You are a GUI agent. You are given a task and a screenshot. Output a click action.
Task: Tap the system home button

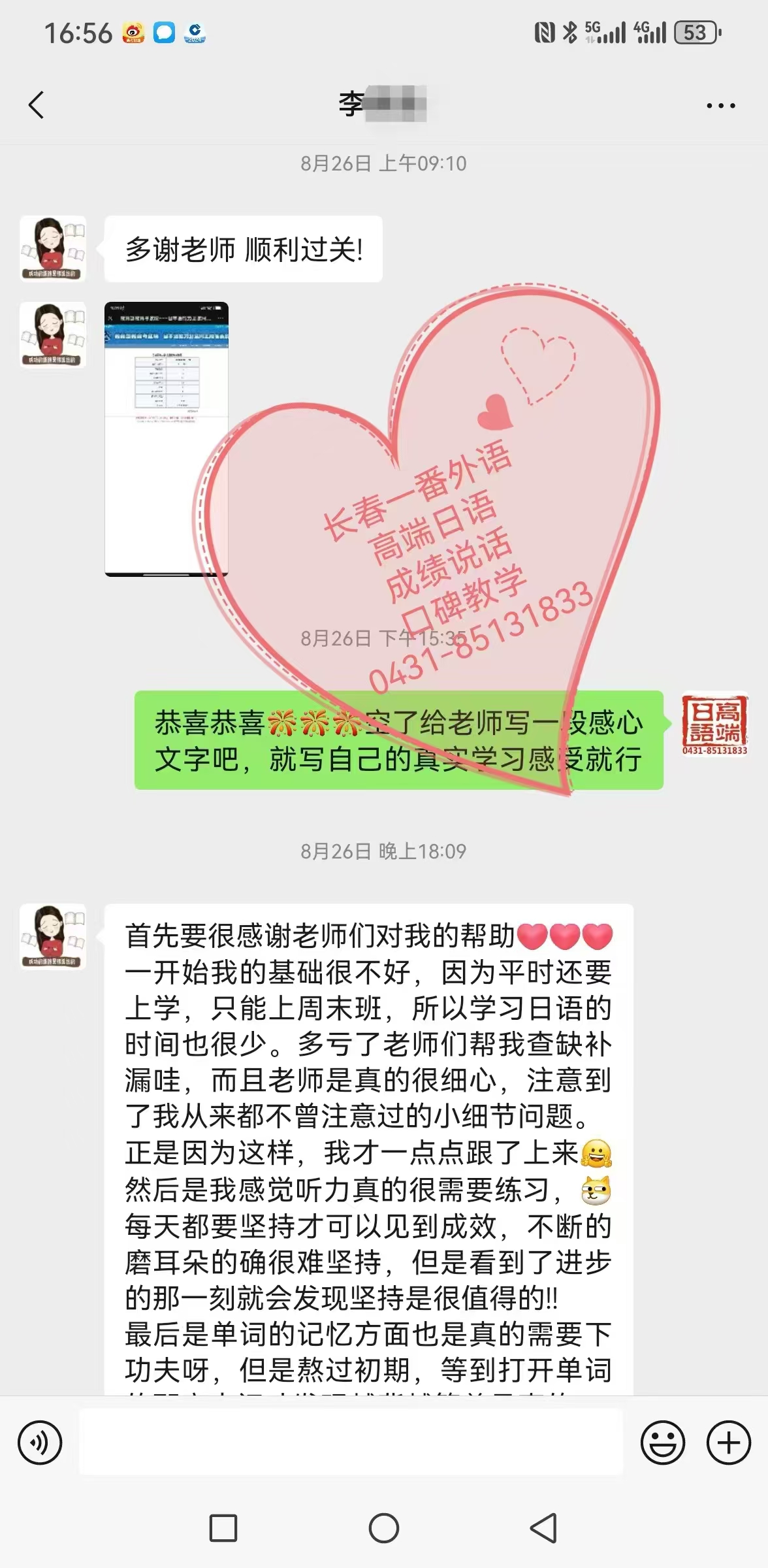384,1528
